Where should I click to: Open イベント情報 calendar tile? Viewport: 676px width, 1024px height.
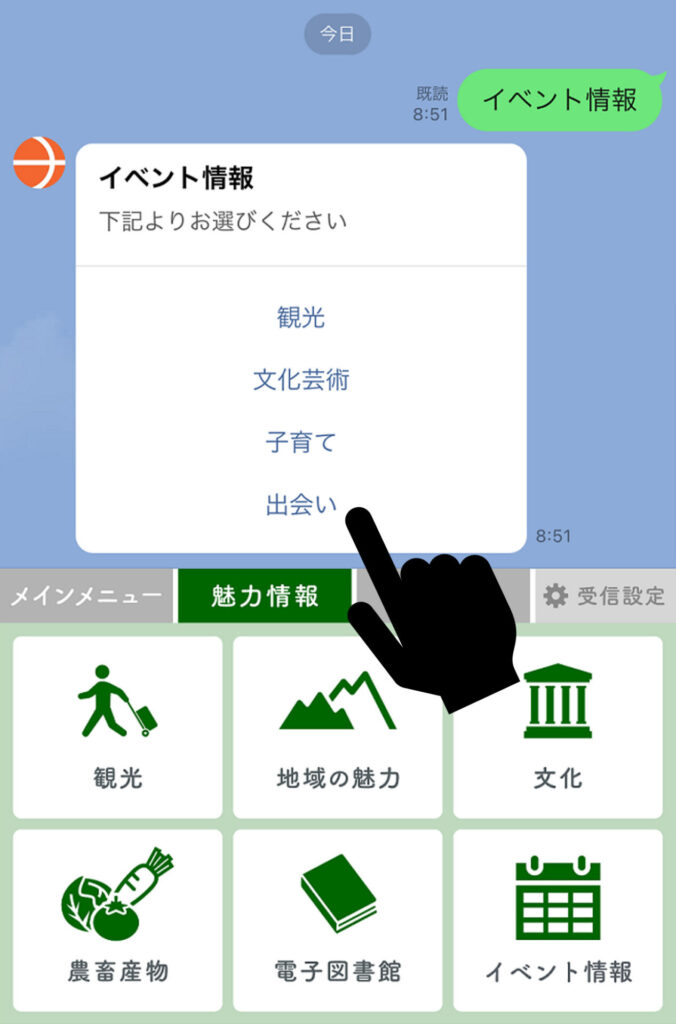(558, 920)
